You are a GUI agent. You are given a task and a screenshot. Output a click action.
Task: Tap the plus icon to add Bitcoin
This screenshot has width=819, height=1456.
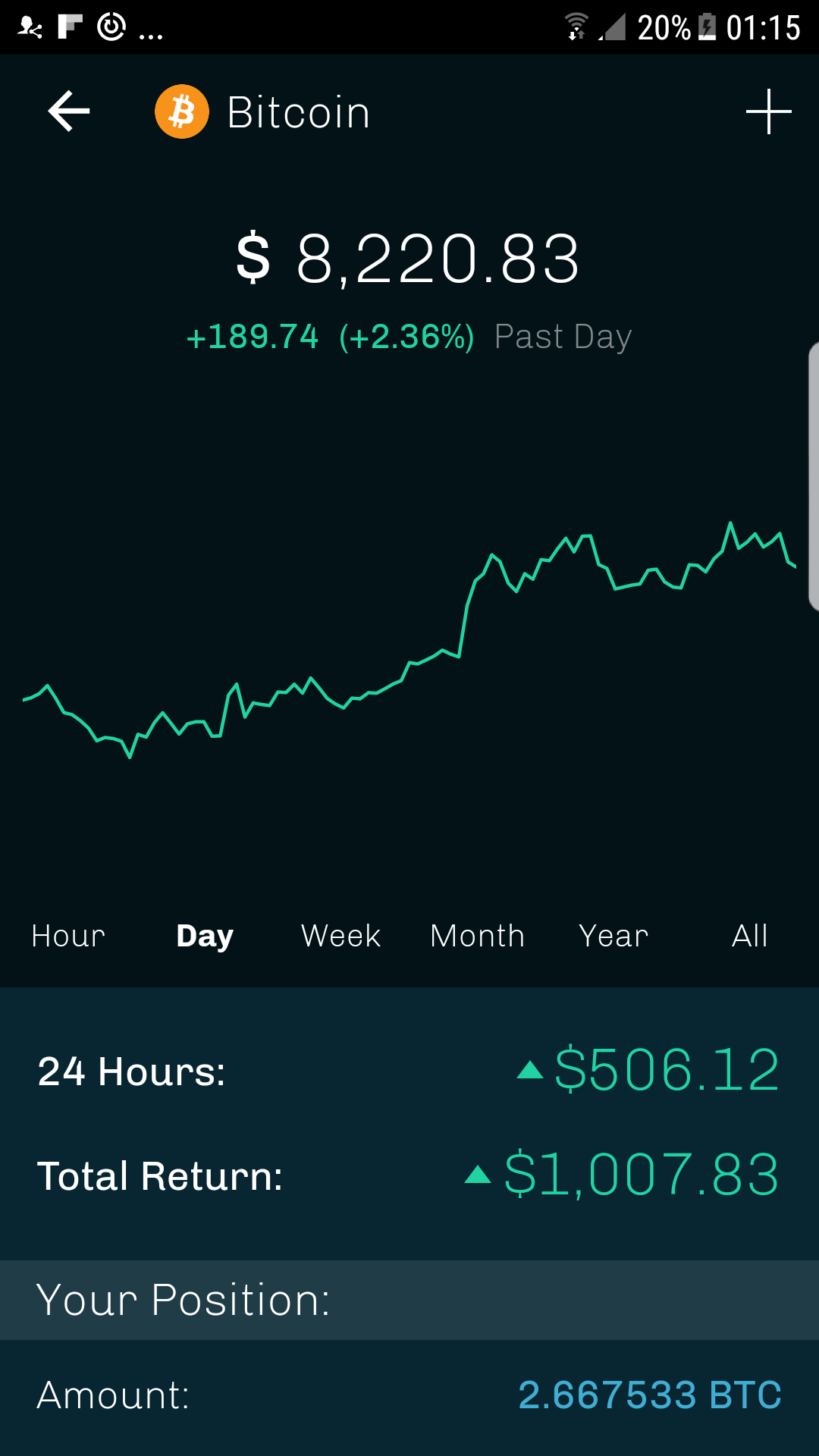[768, 111]
